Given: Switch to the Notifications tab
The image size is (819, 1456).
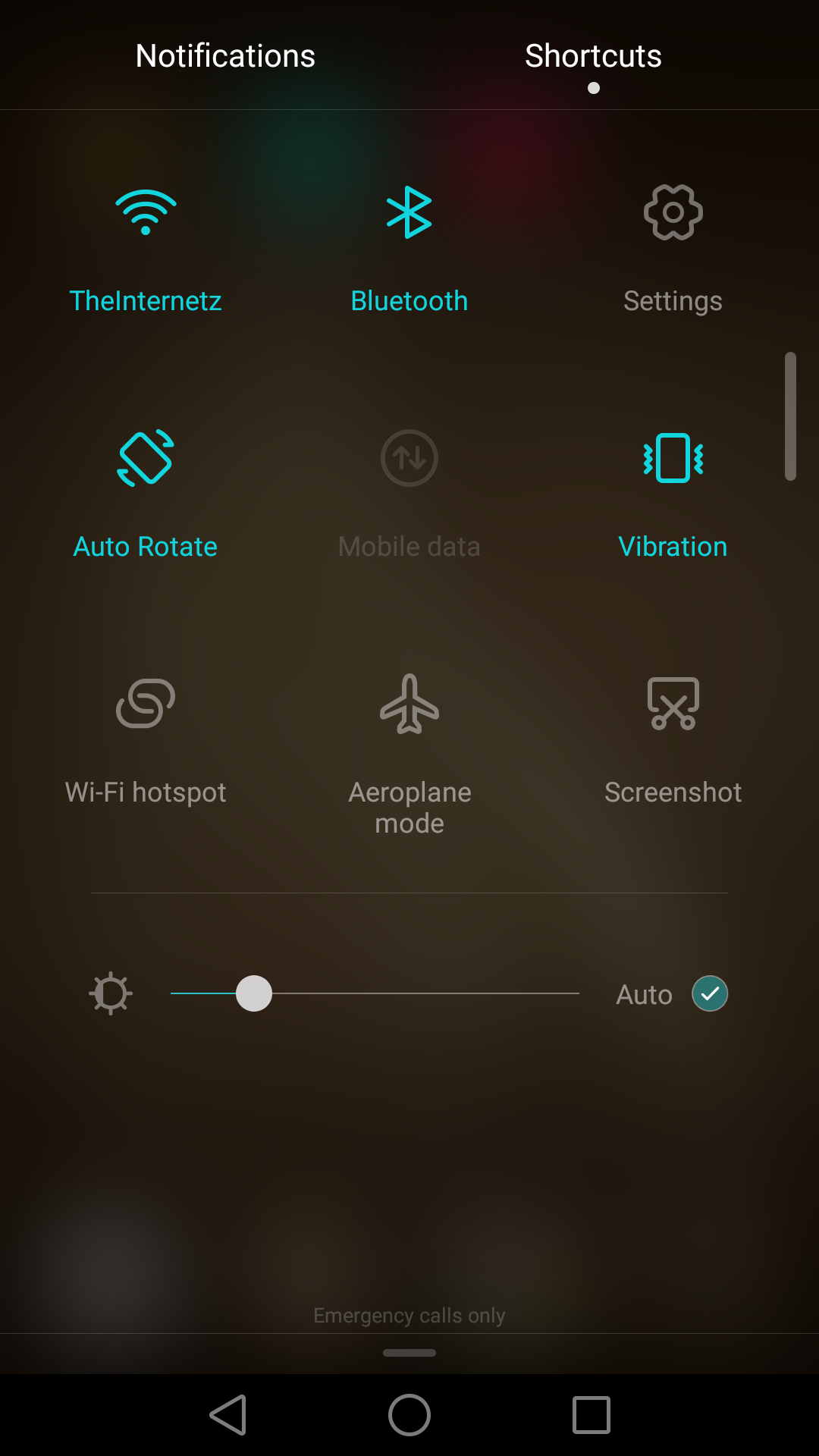Looking at the screenshot, I should tap(225, 56).
